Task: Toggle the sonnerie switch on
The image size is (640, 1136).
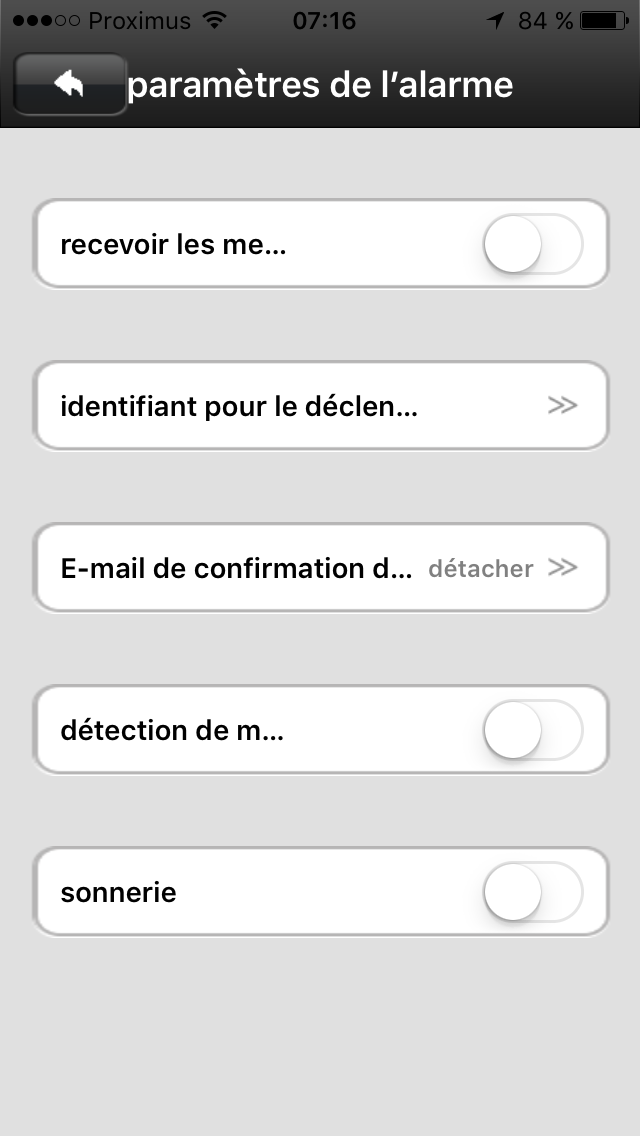Action: (532, 892)
